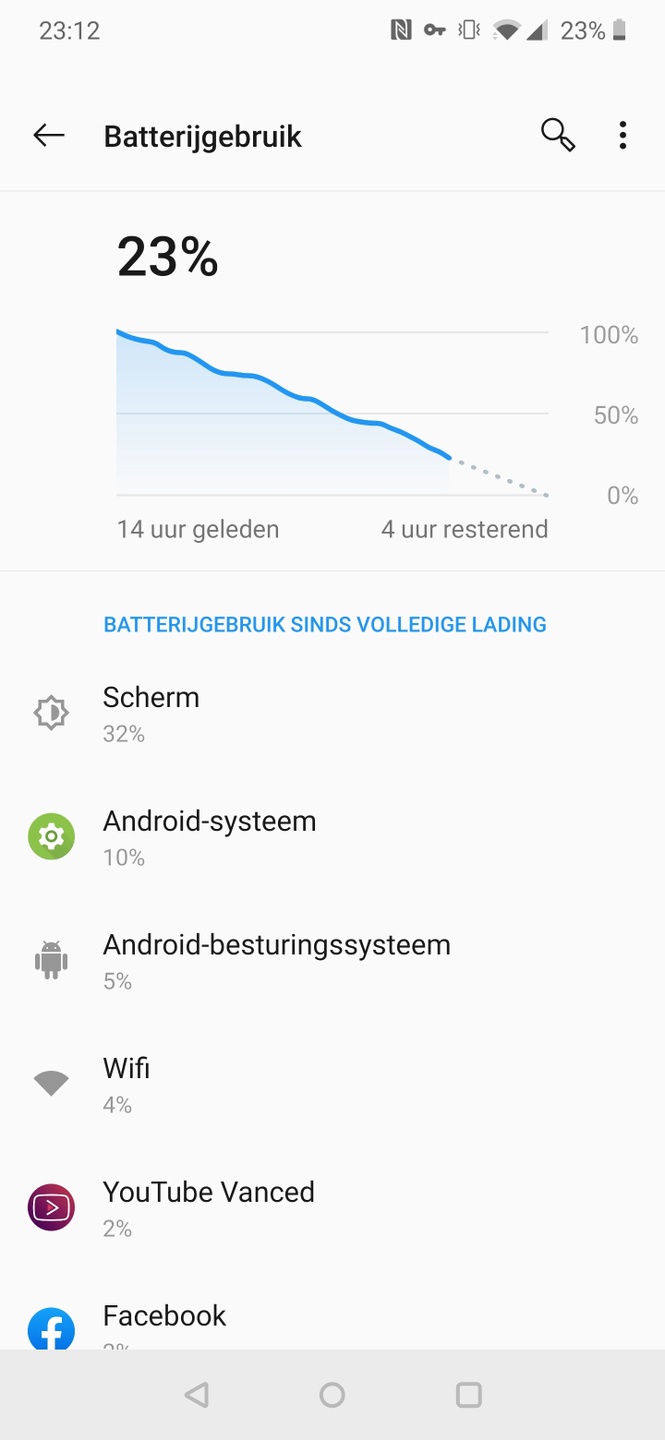Open the search magnifier icon
This screenshot has height=1440, width=665.
tap(557, 135)
